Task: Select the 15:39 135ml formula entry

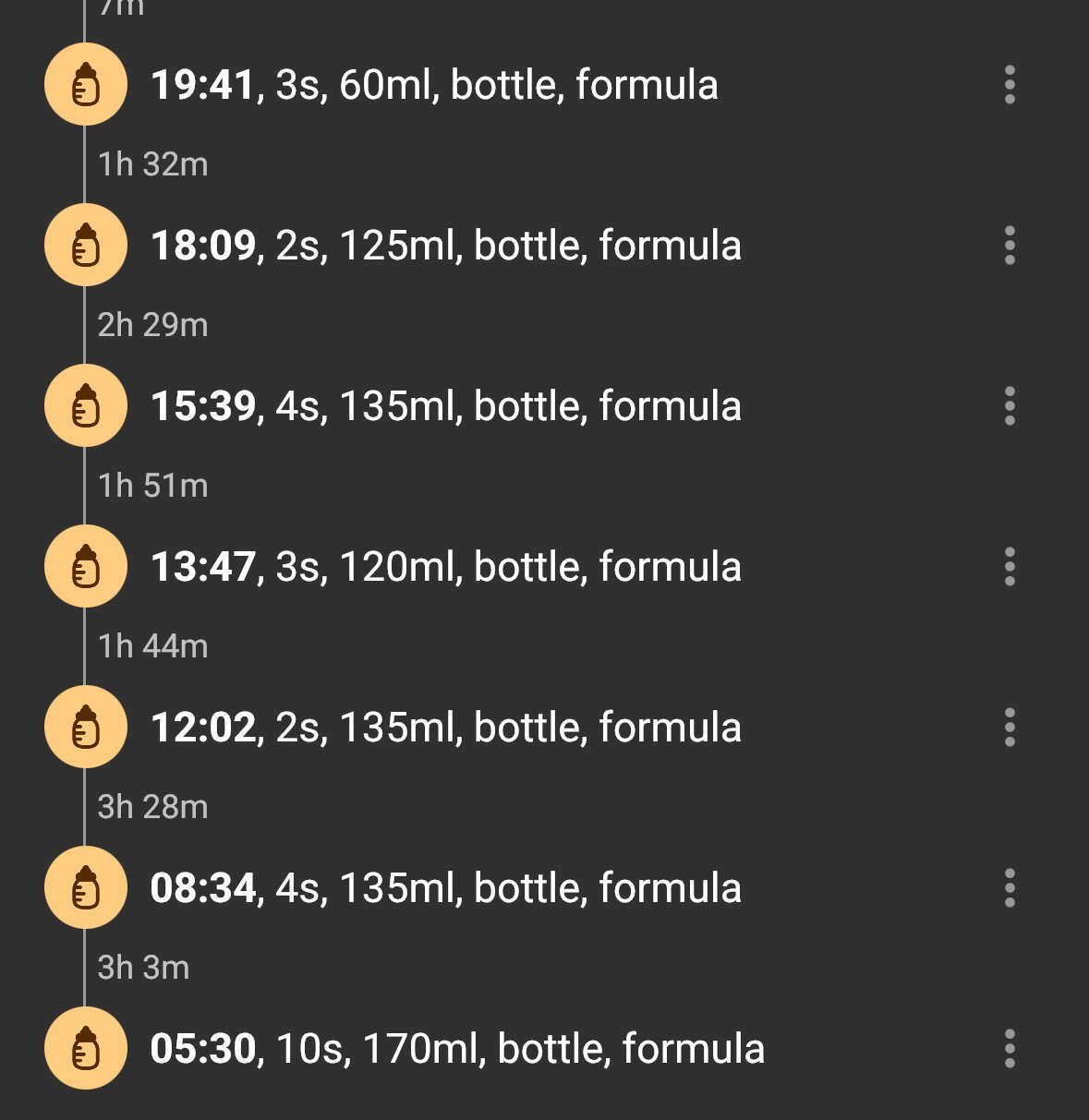Action: coord(445,406)
